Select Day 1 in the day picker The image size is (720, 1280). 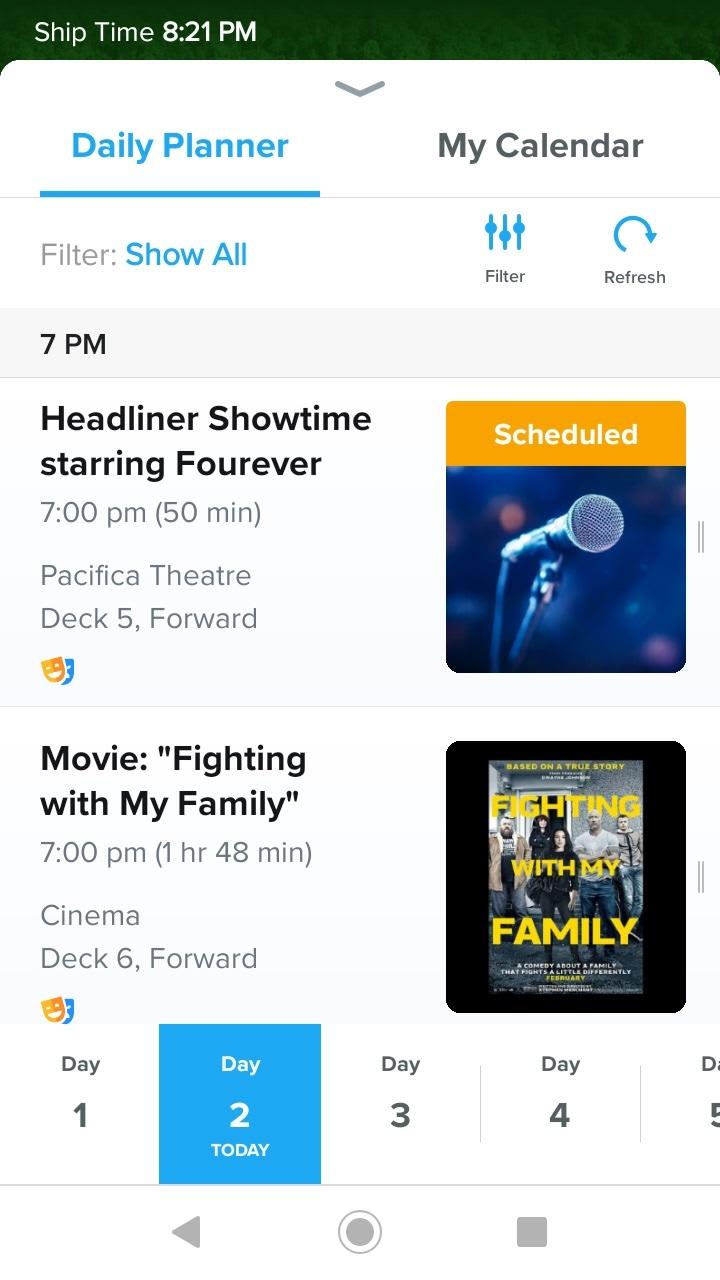(80, 1103)
